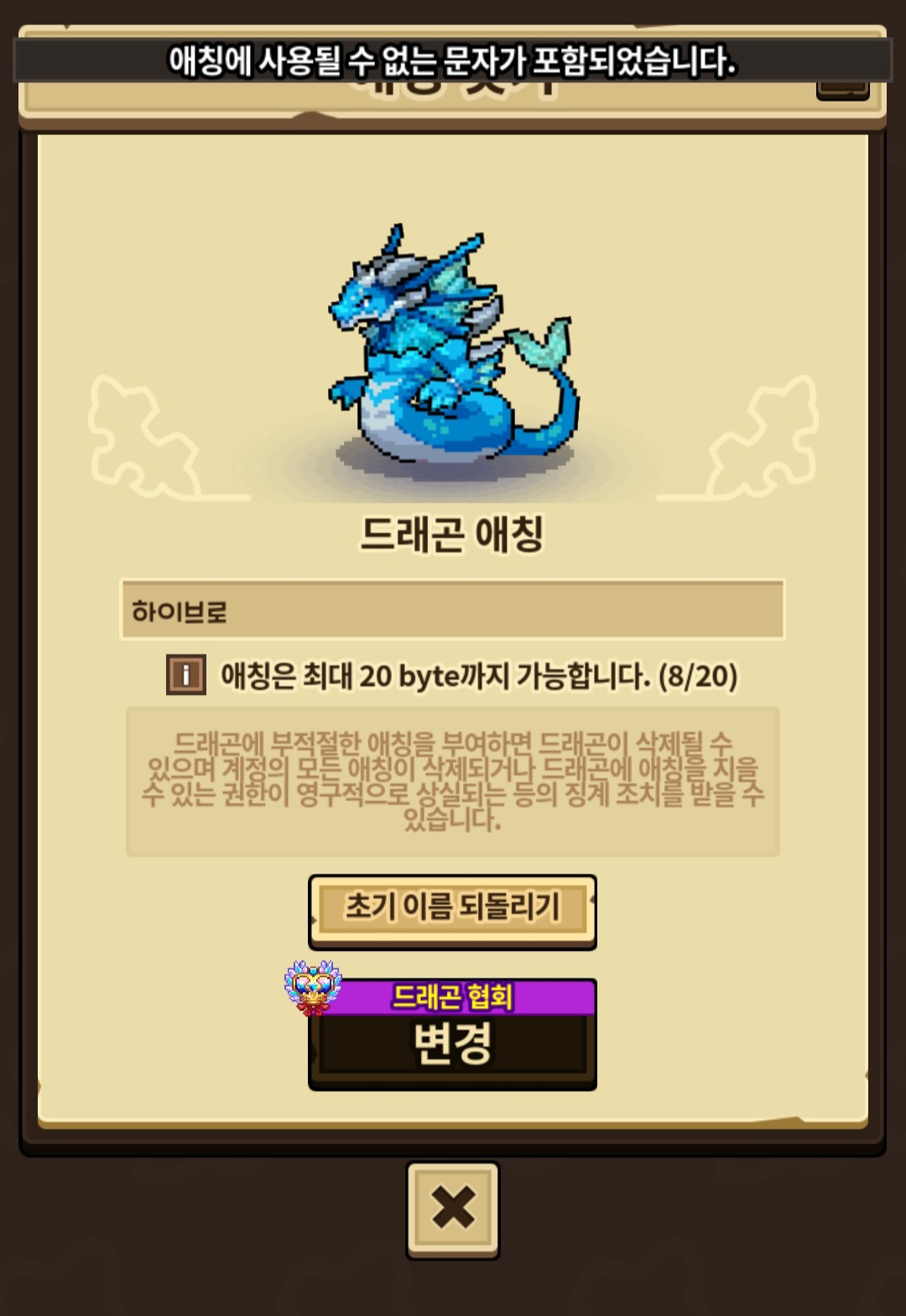The width and height of the screenshot is (906, 1316).
Task: Close the nickname dialog with X
Action: coord(453,1209)
